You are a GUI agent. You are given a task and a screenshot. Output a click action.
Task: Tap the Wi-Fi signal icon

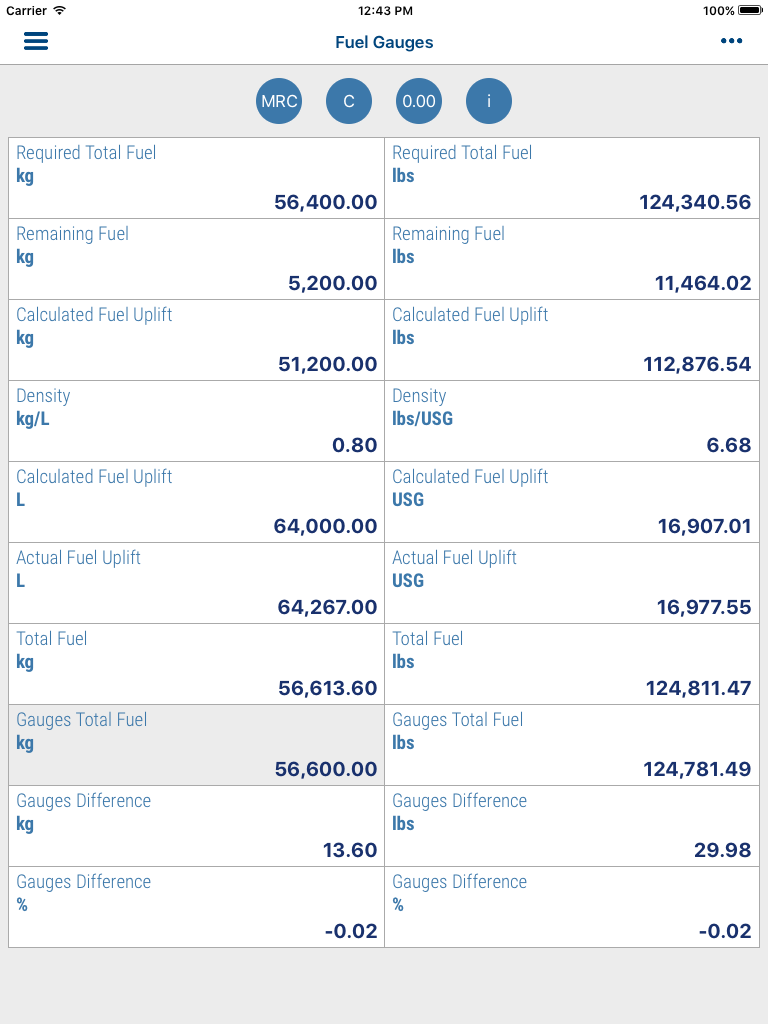click(x=58, y=11)
